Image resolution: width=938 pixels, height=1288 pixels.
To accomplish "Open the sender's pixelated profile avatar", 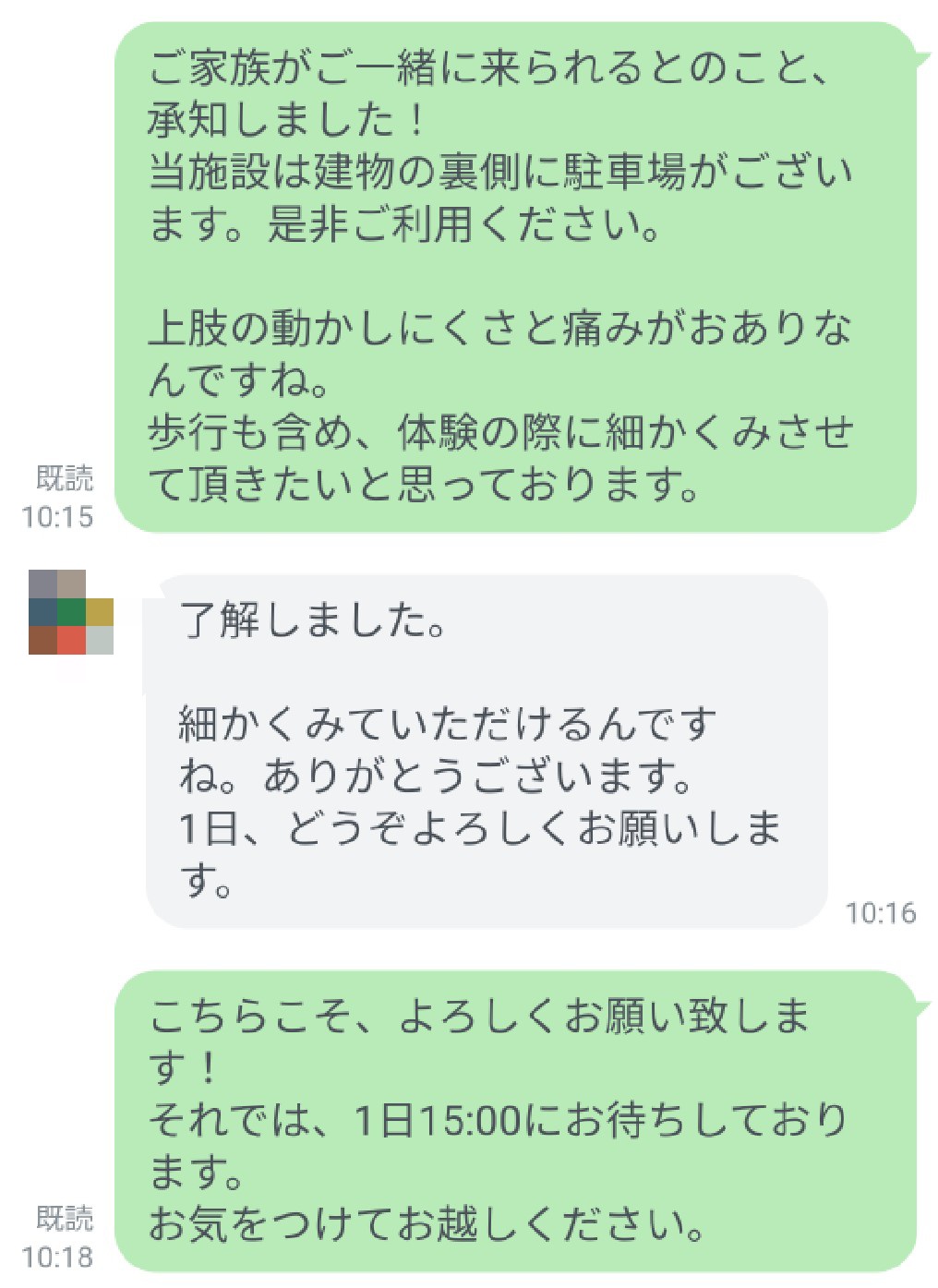I will click(70, 612).
